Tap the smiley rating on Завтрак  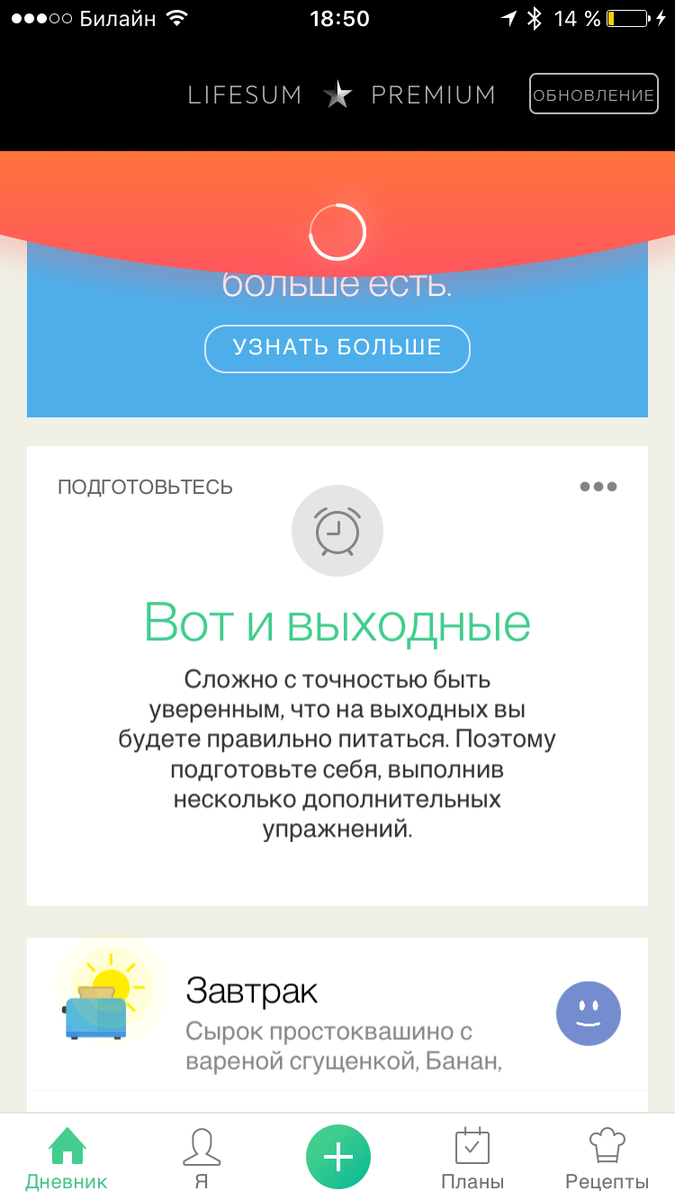[588, 1013]
